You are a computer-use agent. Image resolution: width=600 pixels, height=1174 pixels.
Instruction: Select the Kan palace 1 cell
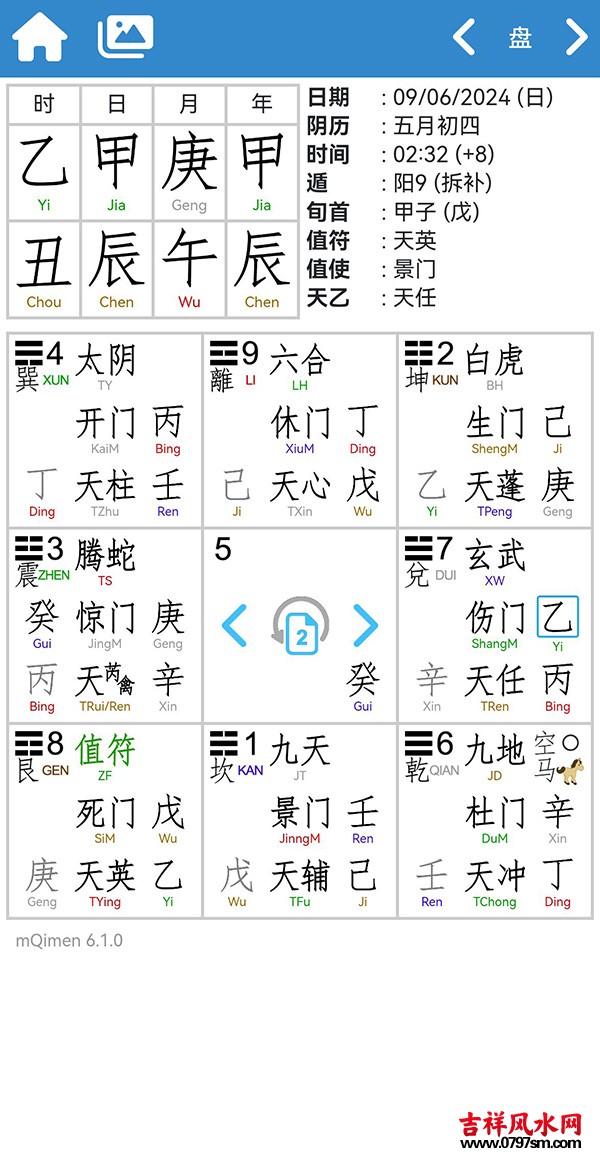(x=300, y=820)
